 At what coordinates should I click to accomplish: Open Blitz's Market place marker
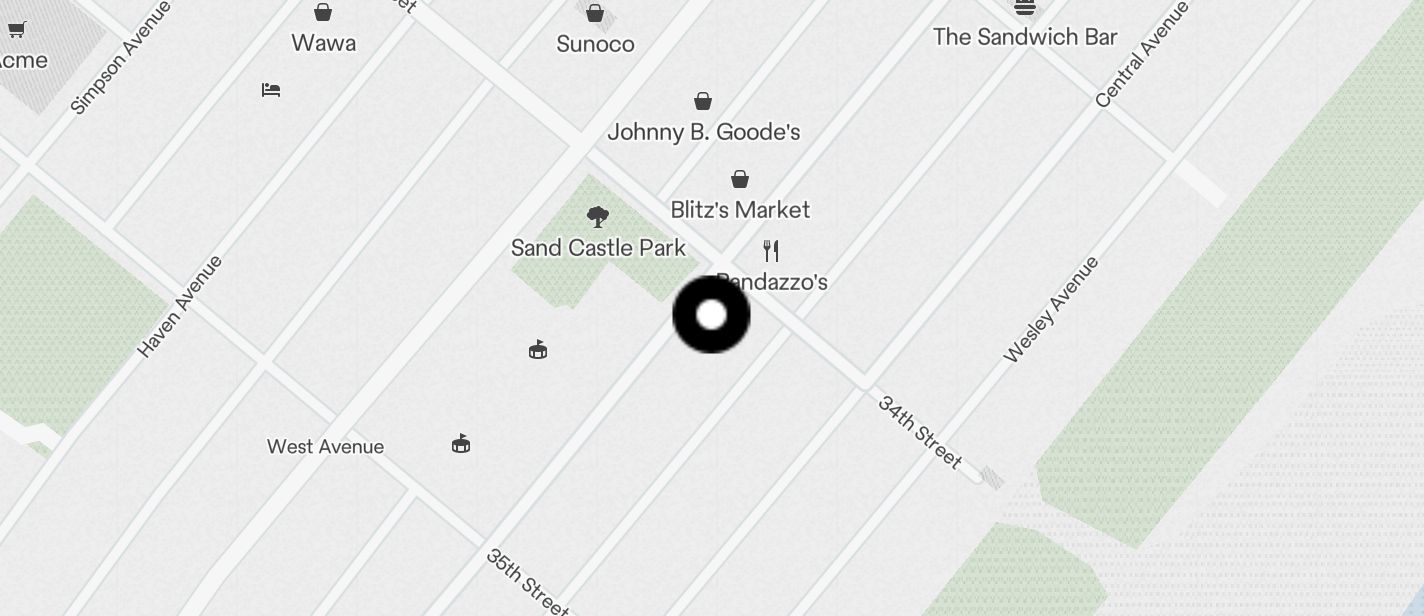point(740,180)
